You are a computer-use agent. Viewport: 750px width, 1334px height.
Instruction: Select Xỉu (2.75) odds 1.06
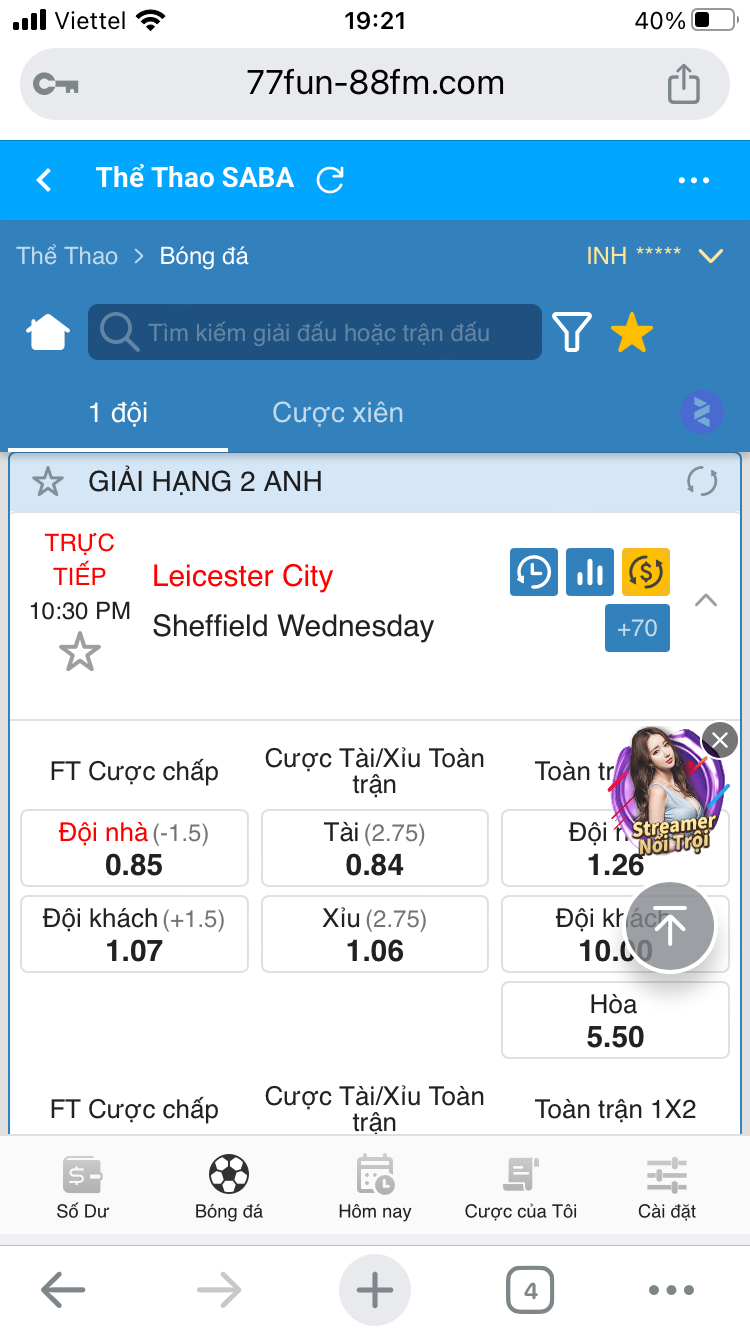(375, 934)
